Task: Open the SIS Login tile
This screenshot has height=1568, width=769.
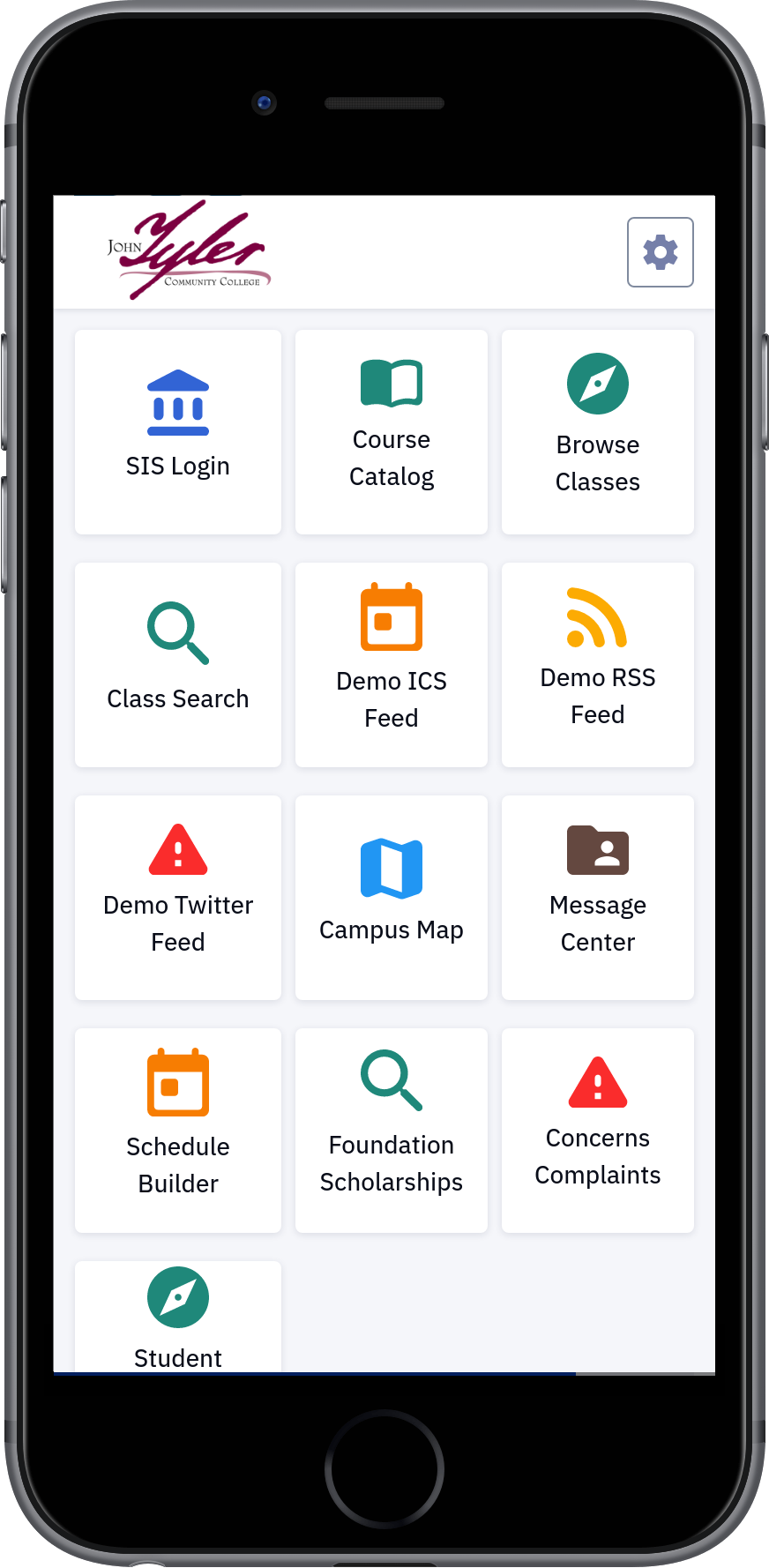Action: [x=178, y=432]
